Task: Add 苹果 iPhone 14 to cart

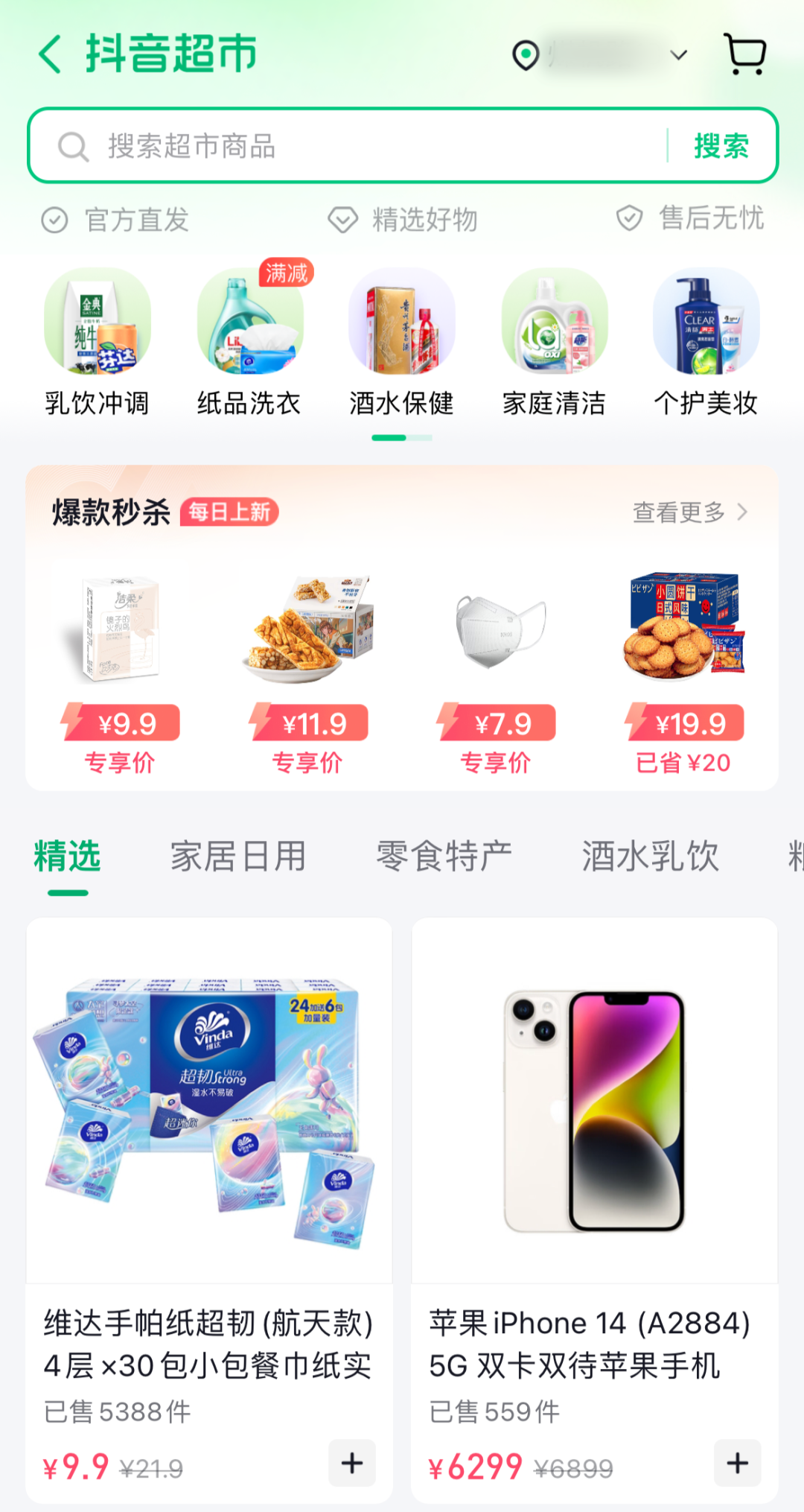Action: 737,1463
